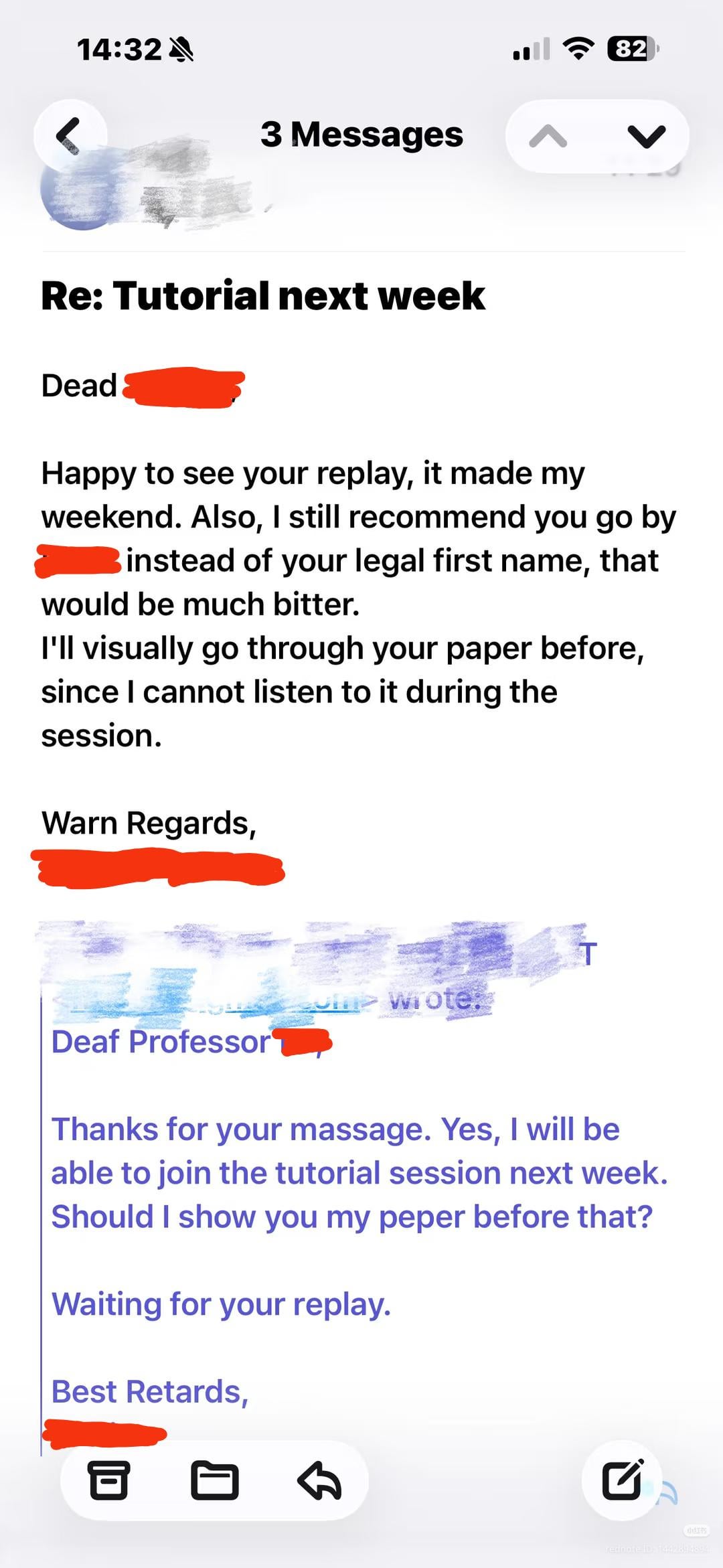Screen dimensions: 723x1568
Task: Reply to this email
Action: pos(319,1480)
